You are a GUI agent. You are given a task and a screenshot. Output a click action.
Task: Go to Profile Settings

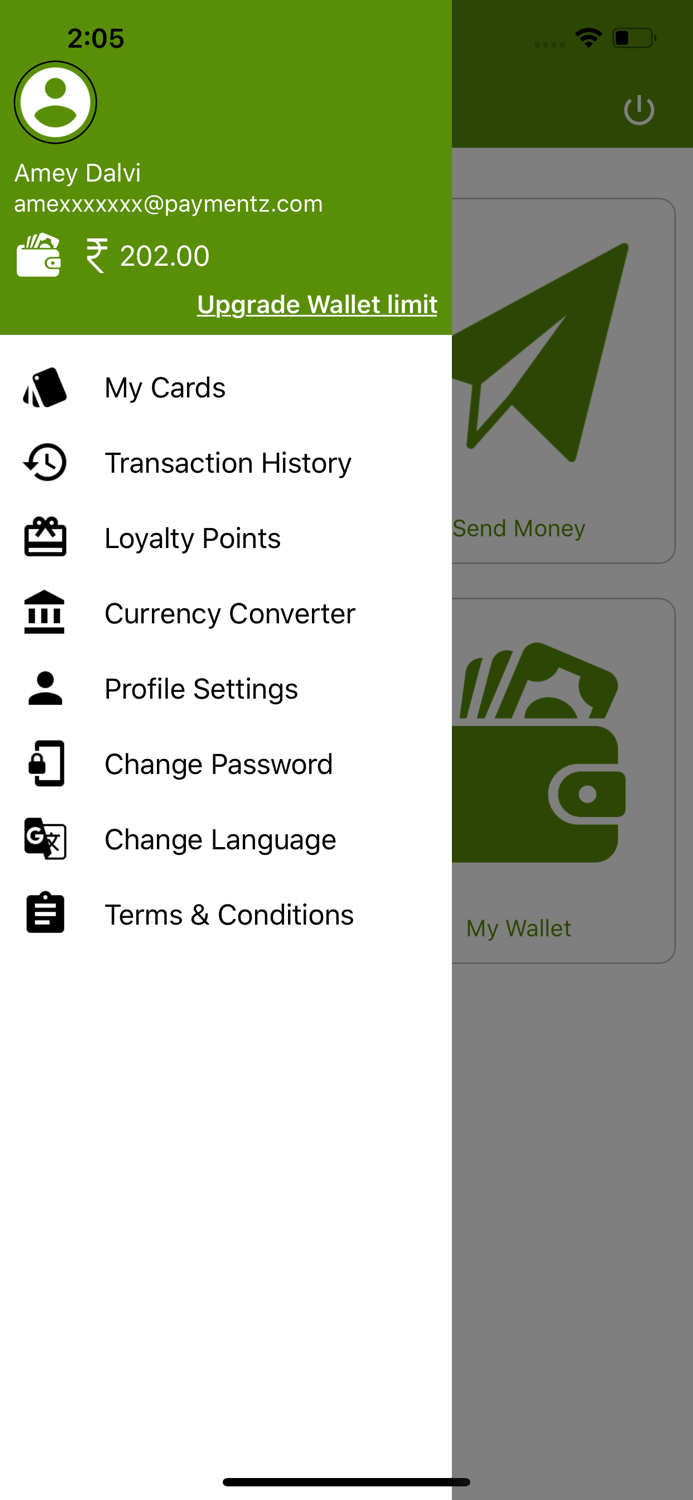[201, 689]
